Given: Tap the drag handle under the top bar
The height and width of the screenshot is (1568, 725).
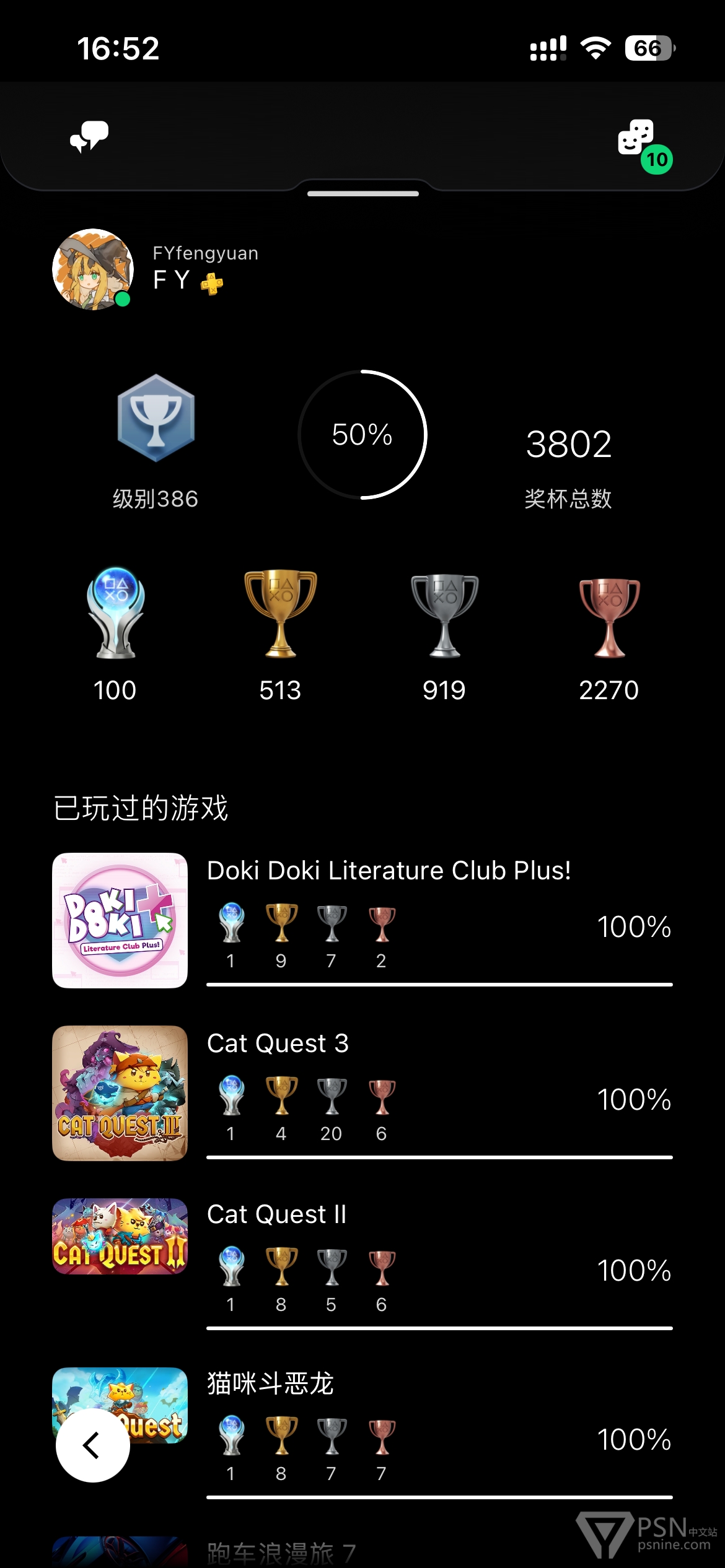Looking at the screenshot, I should coord(363,194).
